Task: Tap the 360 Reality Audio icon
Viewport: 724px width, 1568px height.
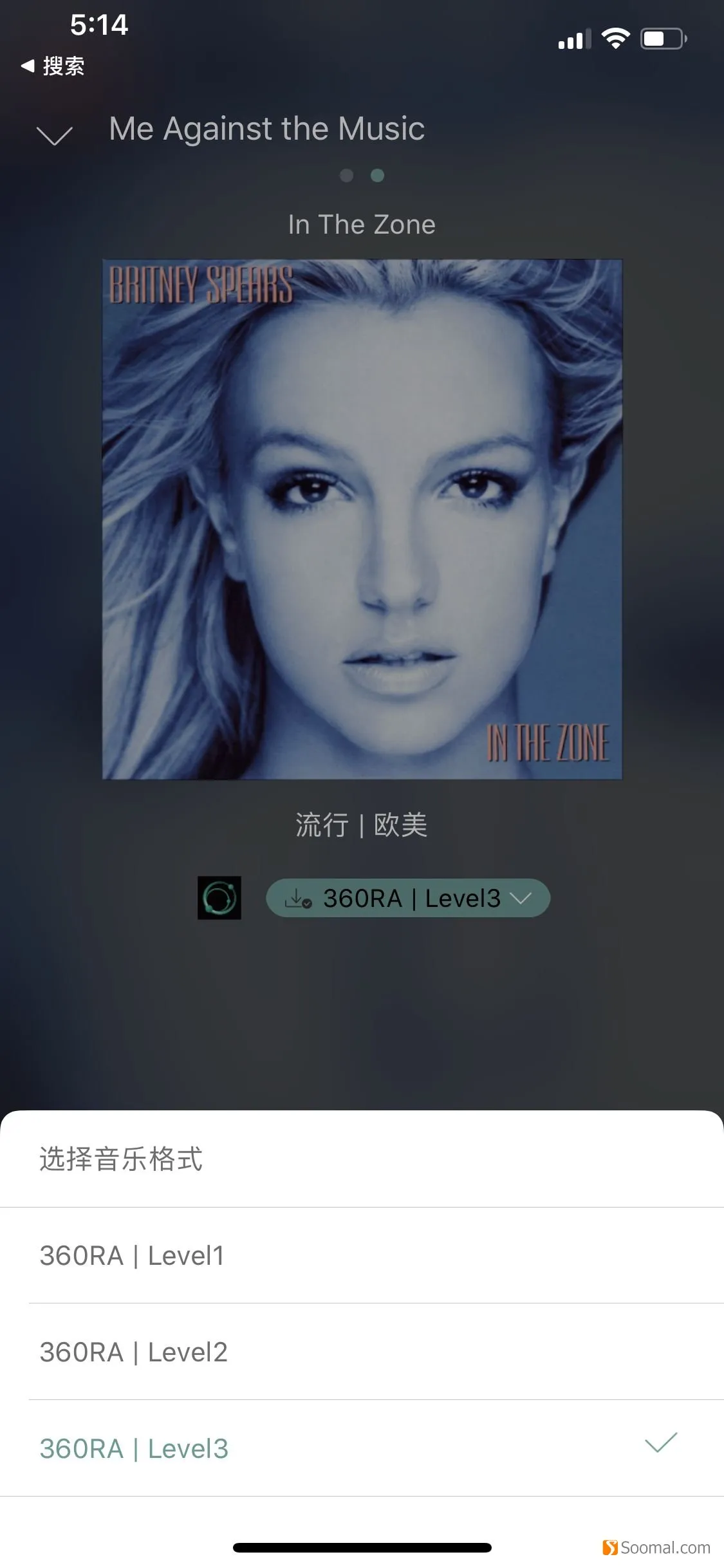Action: (219, 897)
